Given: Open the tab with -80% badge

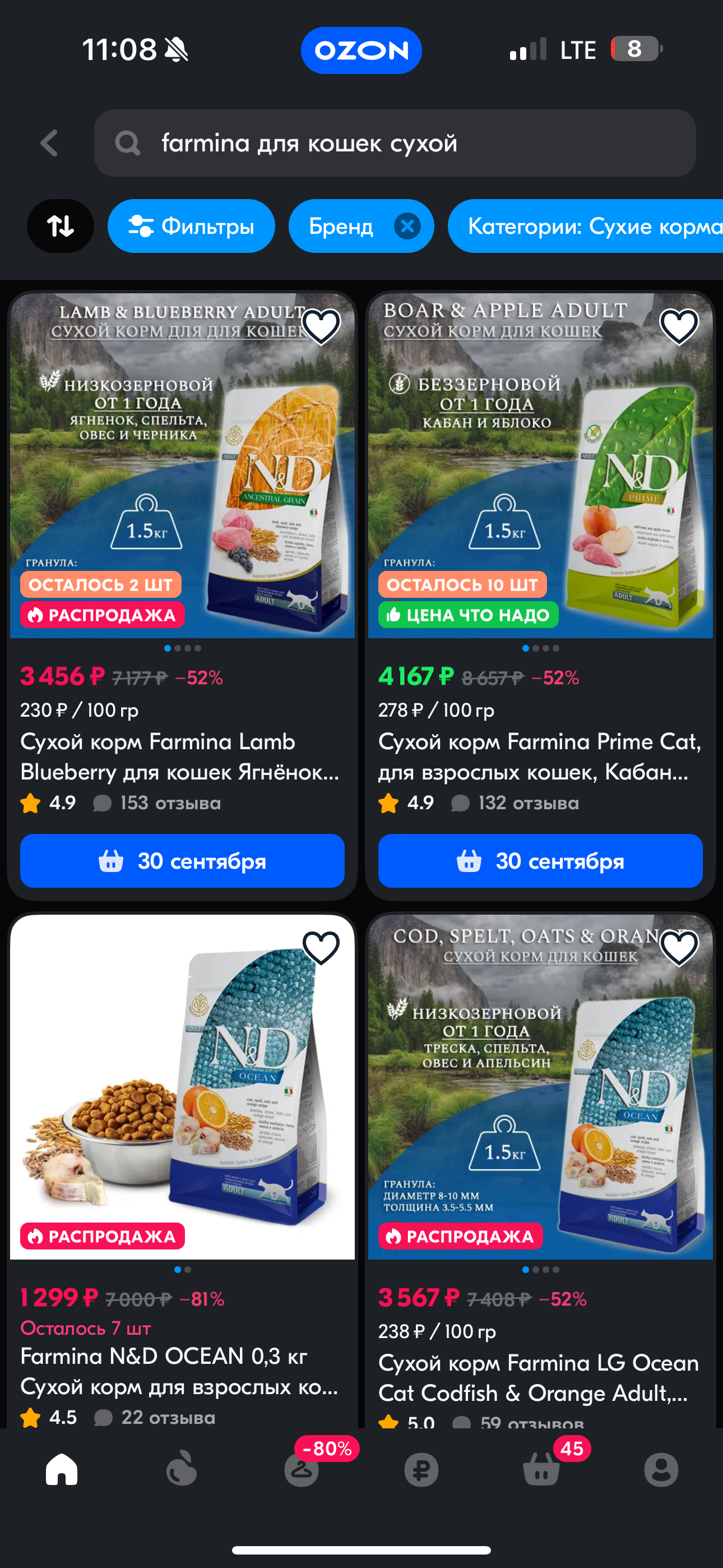Looking at the screenshot, I should (x=303, y=1470).
